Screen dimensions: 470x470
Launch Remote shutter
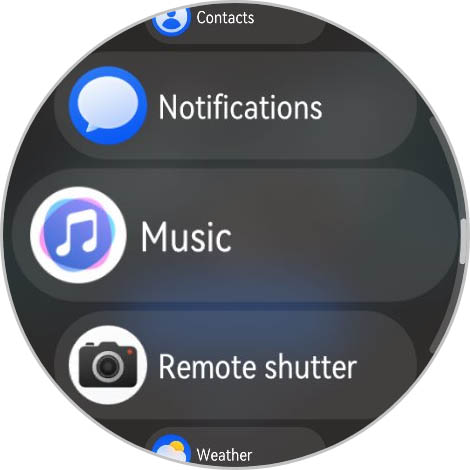point(235,365)
